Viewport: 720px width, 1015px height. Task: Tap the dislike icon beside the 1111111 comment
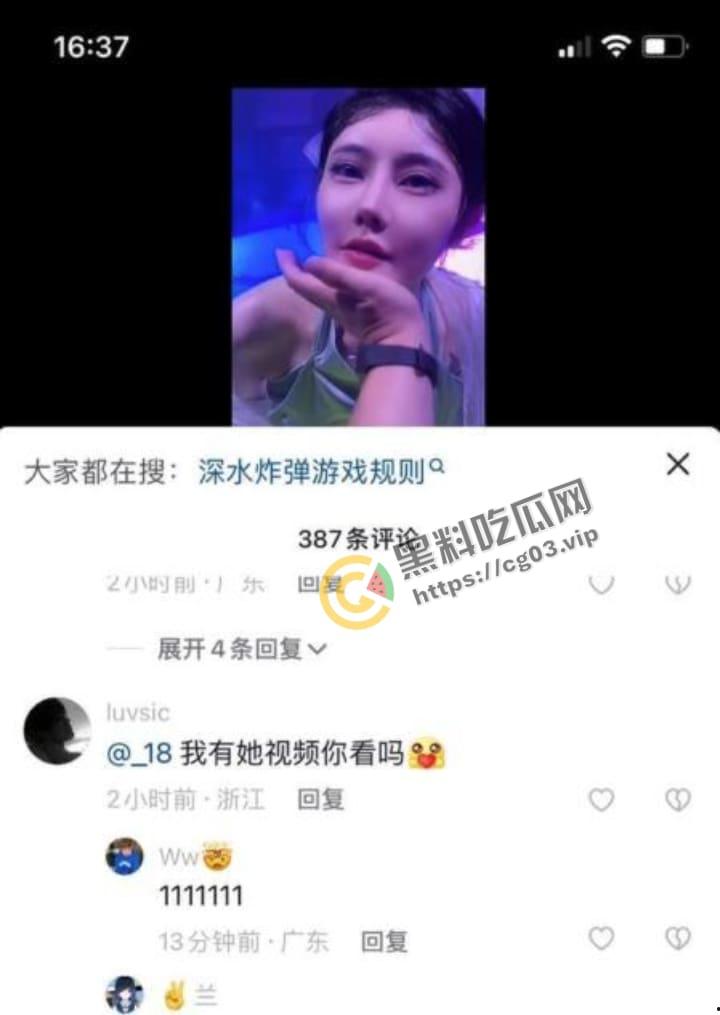(x=676, y=939)
